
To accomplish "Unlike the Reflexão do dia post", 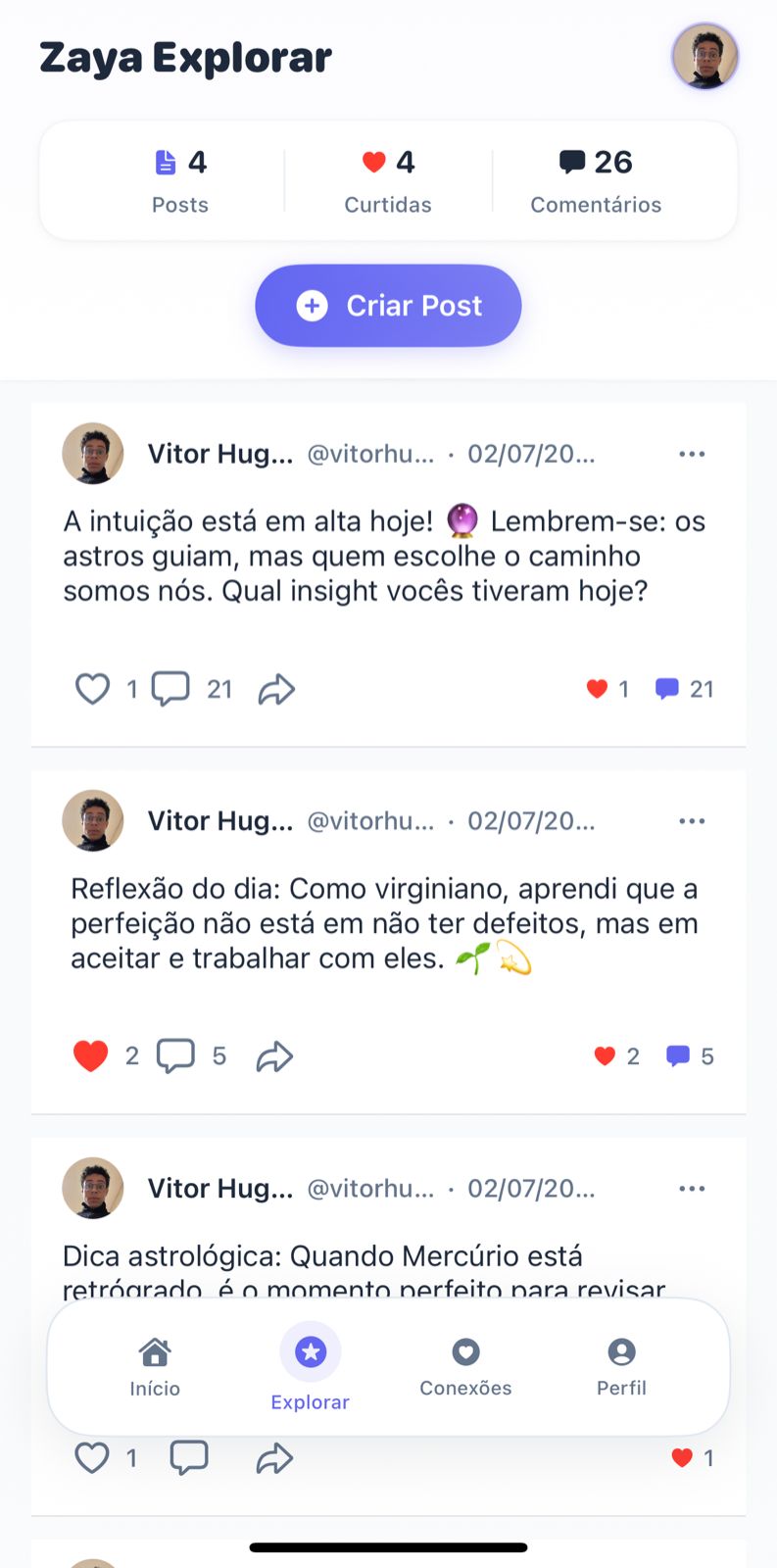I will point(90,1055).
